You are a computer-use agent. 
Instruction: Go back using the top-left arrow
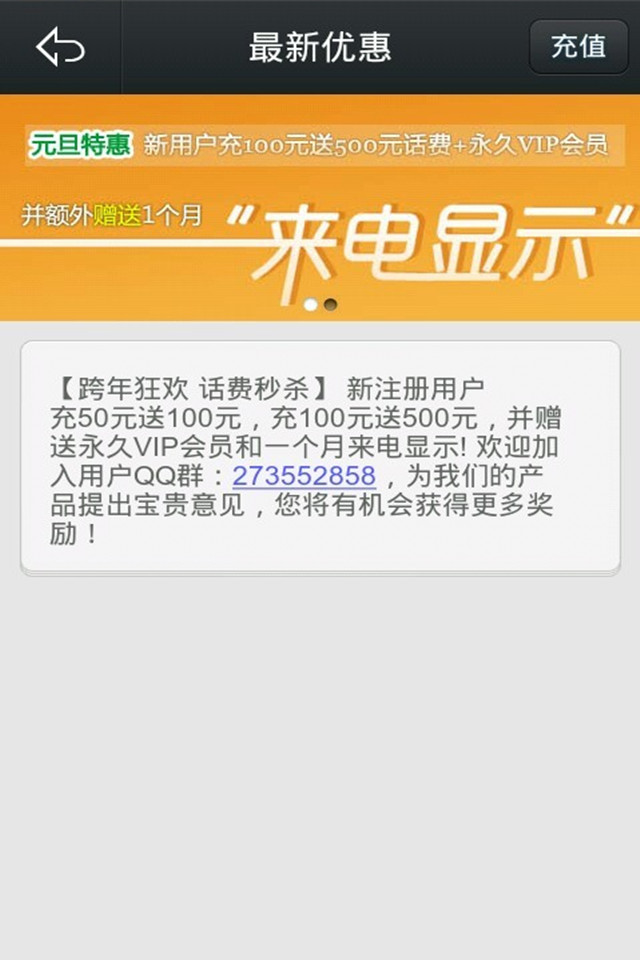pos(60,47)
